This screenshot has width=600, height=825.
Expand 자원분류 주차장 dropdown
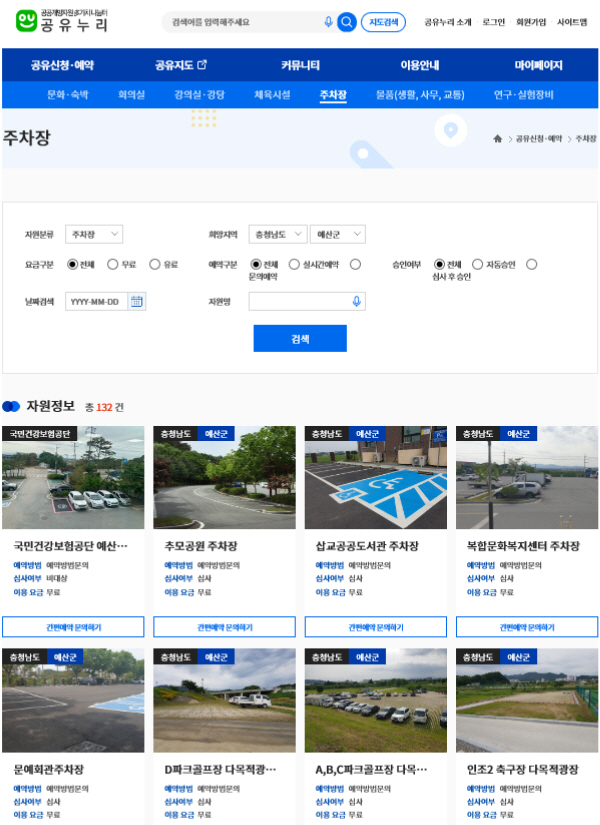pos(94,234)
